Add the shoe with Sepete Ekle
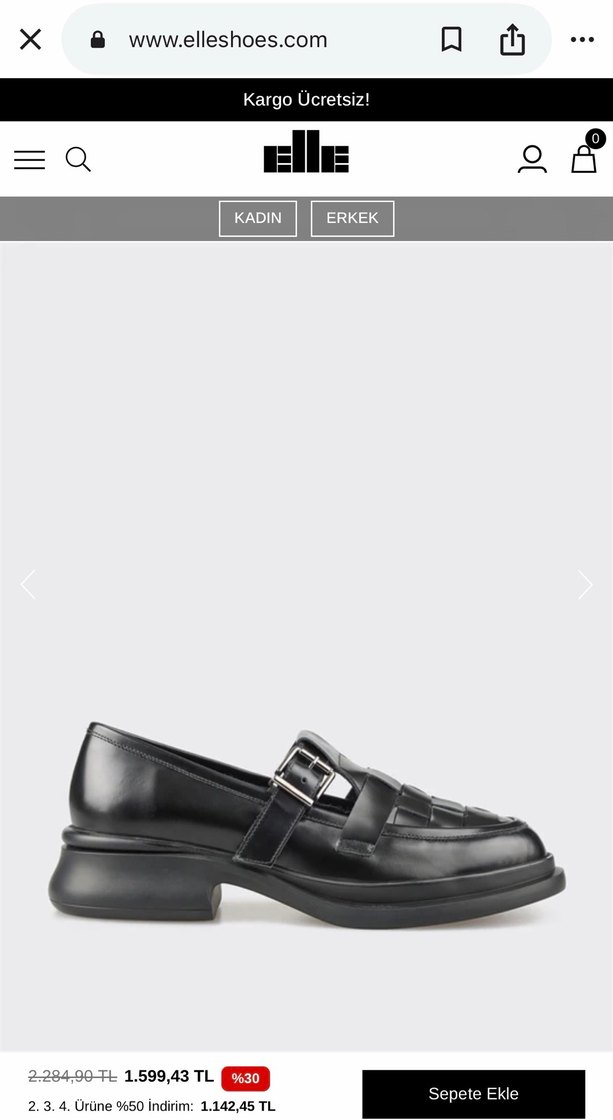Image resolution: width=613 pixels, height=1120 pixels. [473, 1093]
